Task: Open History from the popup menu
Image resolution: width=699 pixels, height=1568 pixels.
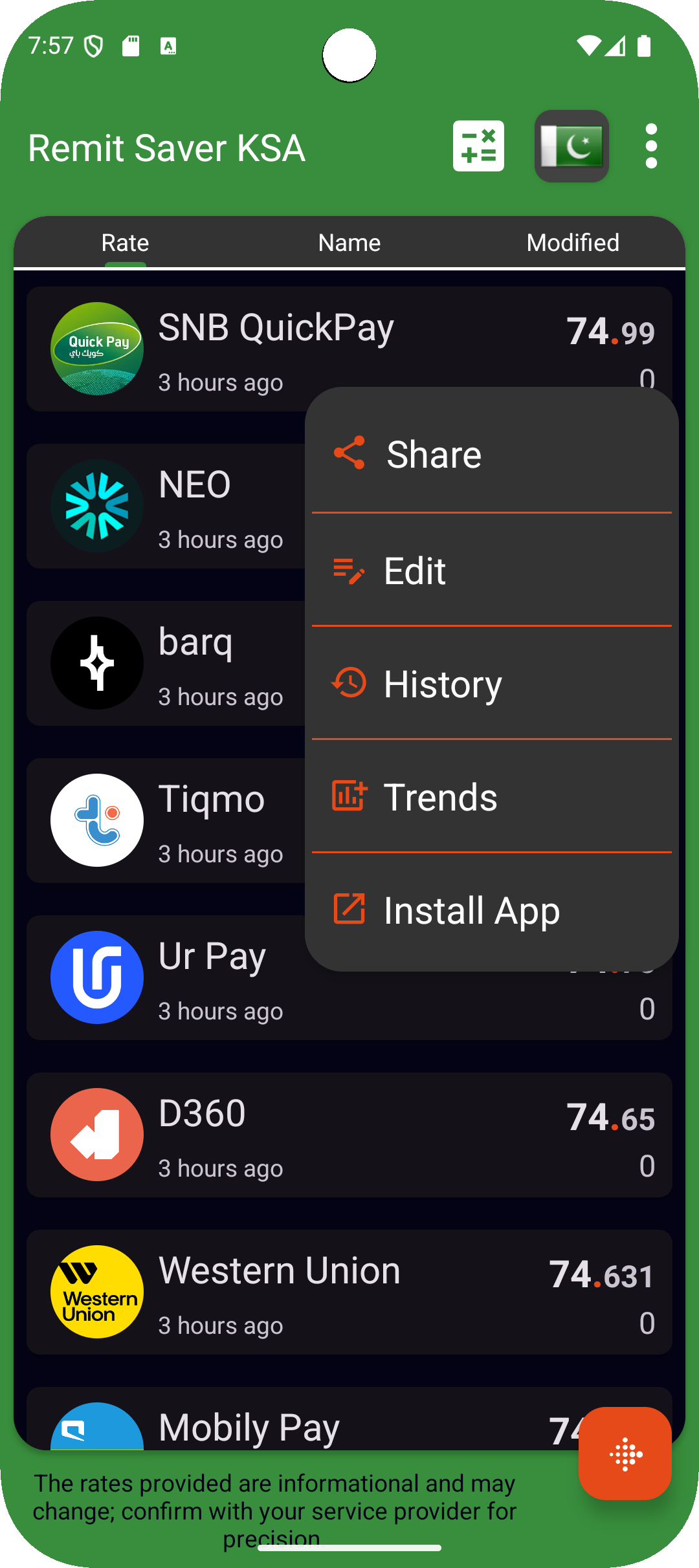Action: tap(491, 684)
